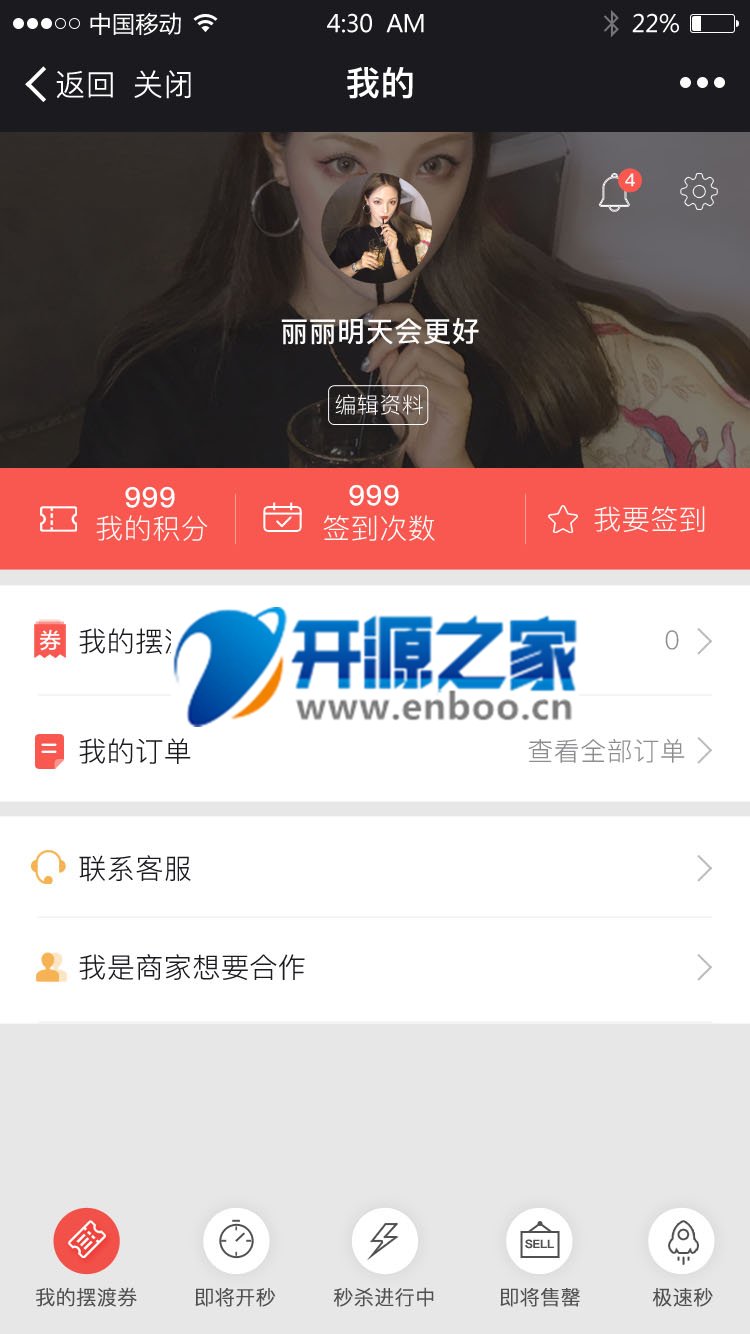Viewport: 750px width, 1334px height.
Task: Switch to 秒杀进行中 tab
Action: [x=384, y=1259]
